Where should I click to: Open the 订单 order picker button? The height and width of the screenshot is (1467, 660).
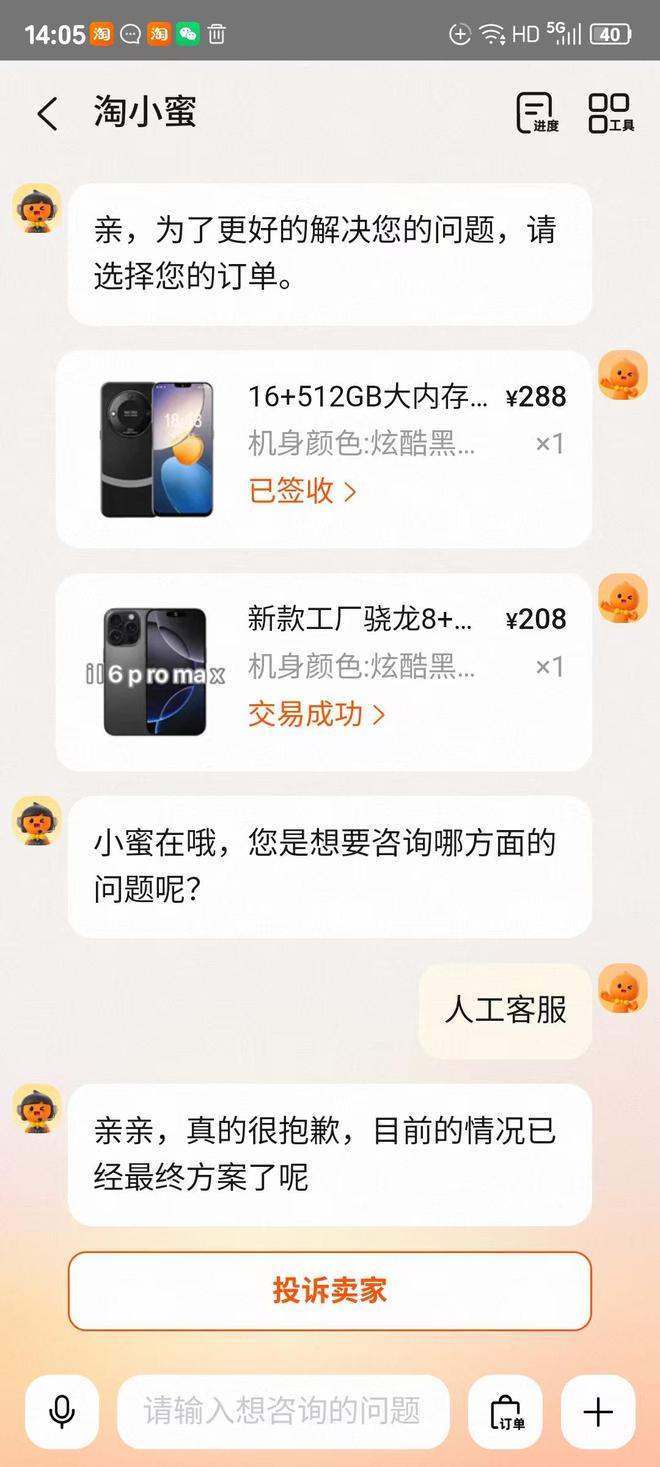[506, 1411]
